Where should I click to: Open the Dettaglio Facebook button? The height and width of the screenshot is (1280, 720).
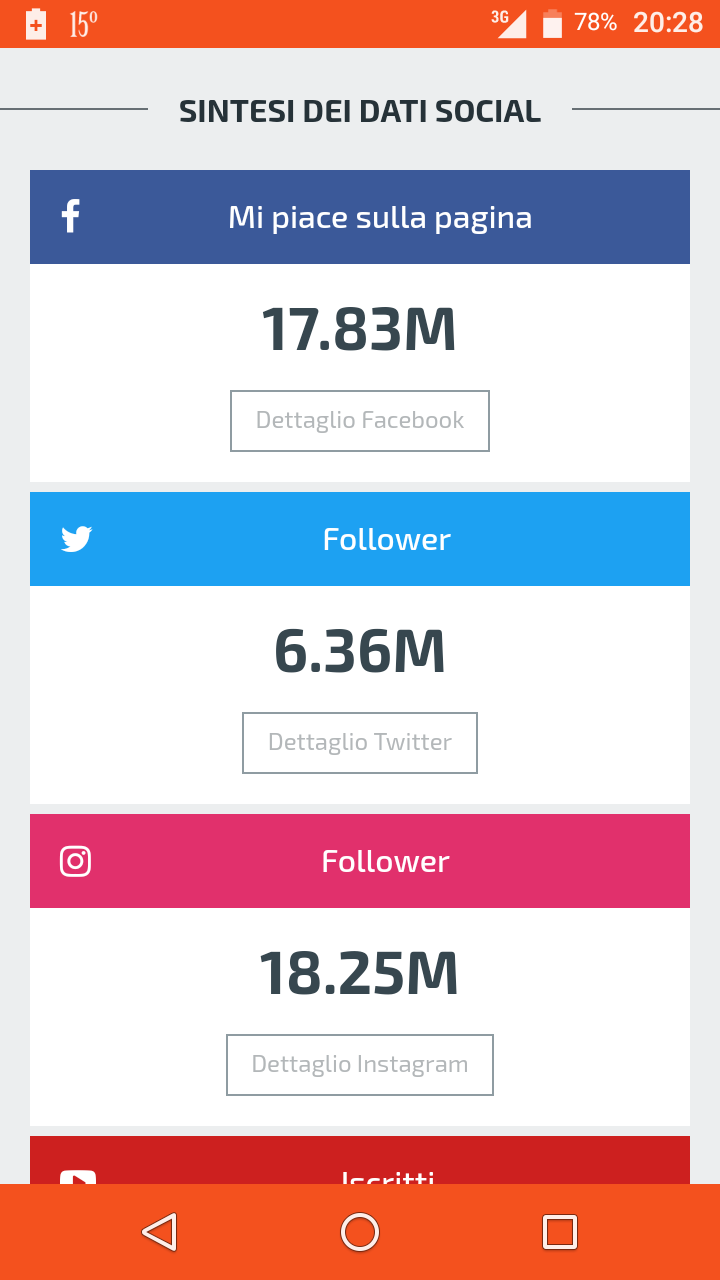(x=360, y=421)
